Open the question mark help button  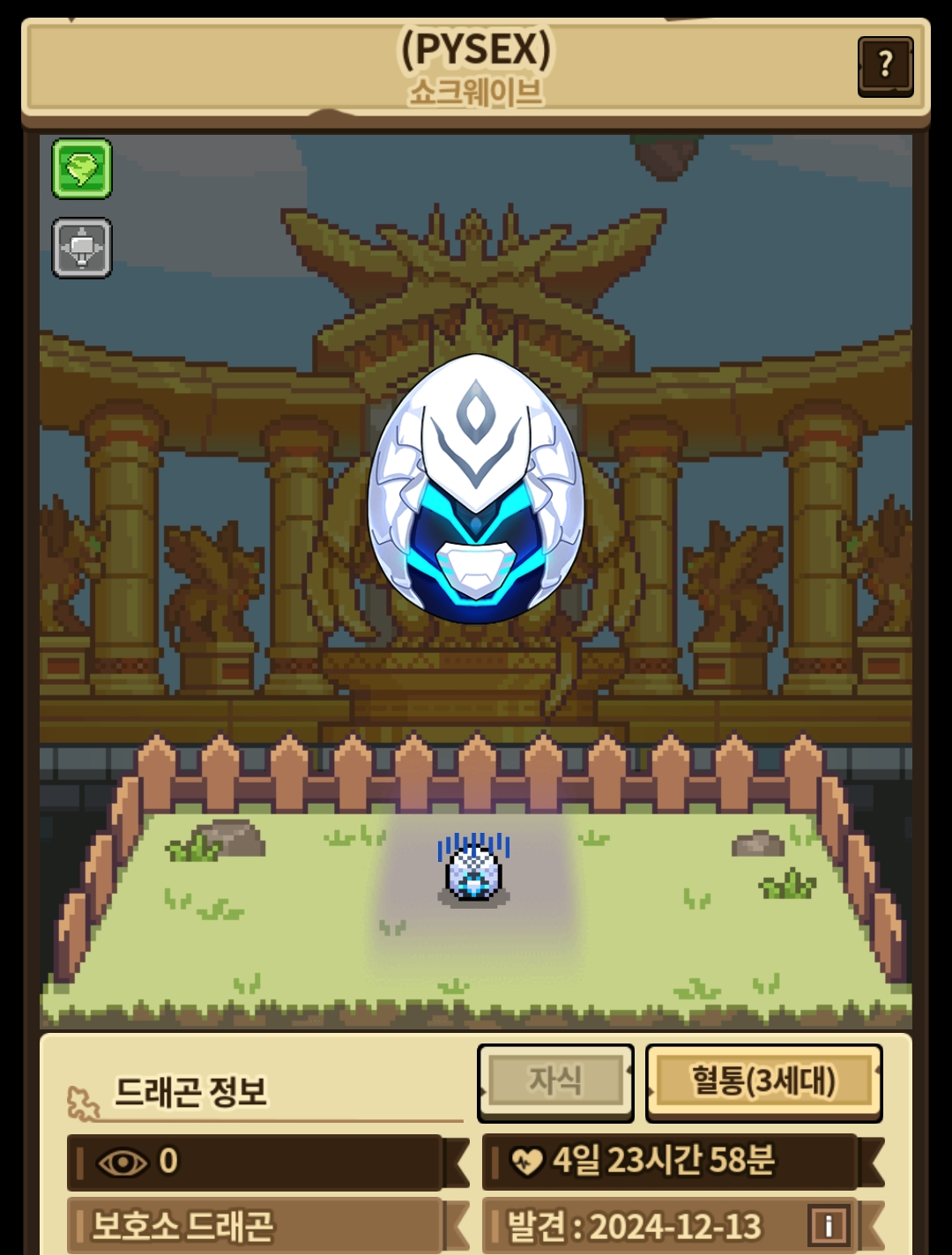(885, 66)
